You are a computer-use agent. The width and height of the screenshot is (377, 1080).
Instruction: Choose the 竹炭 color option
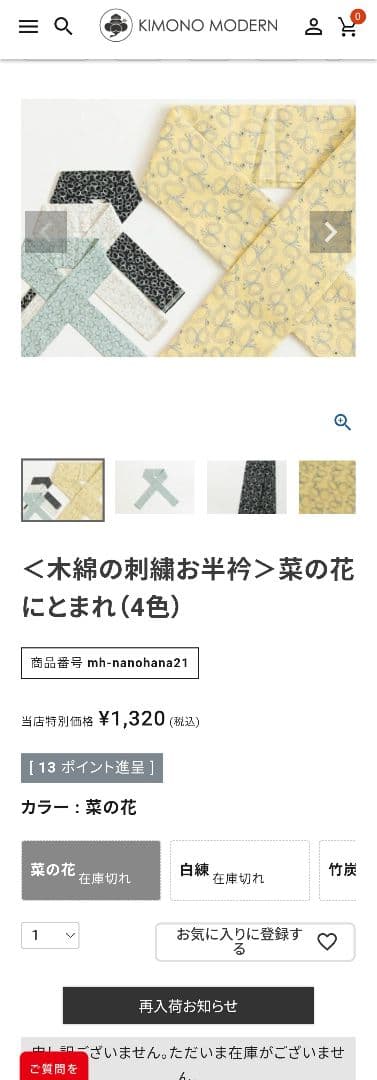(x=338, y=871)
